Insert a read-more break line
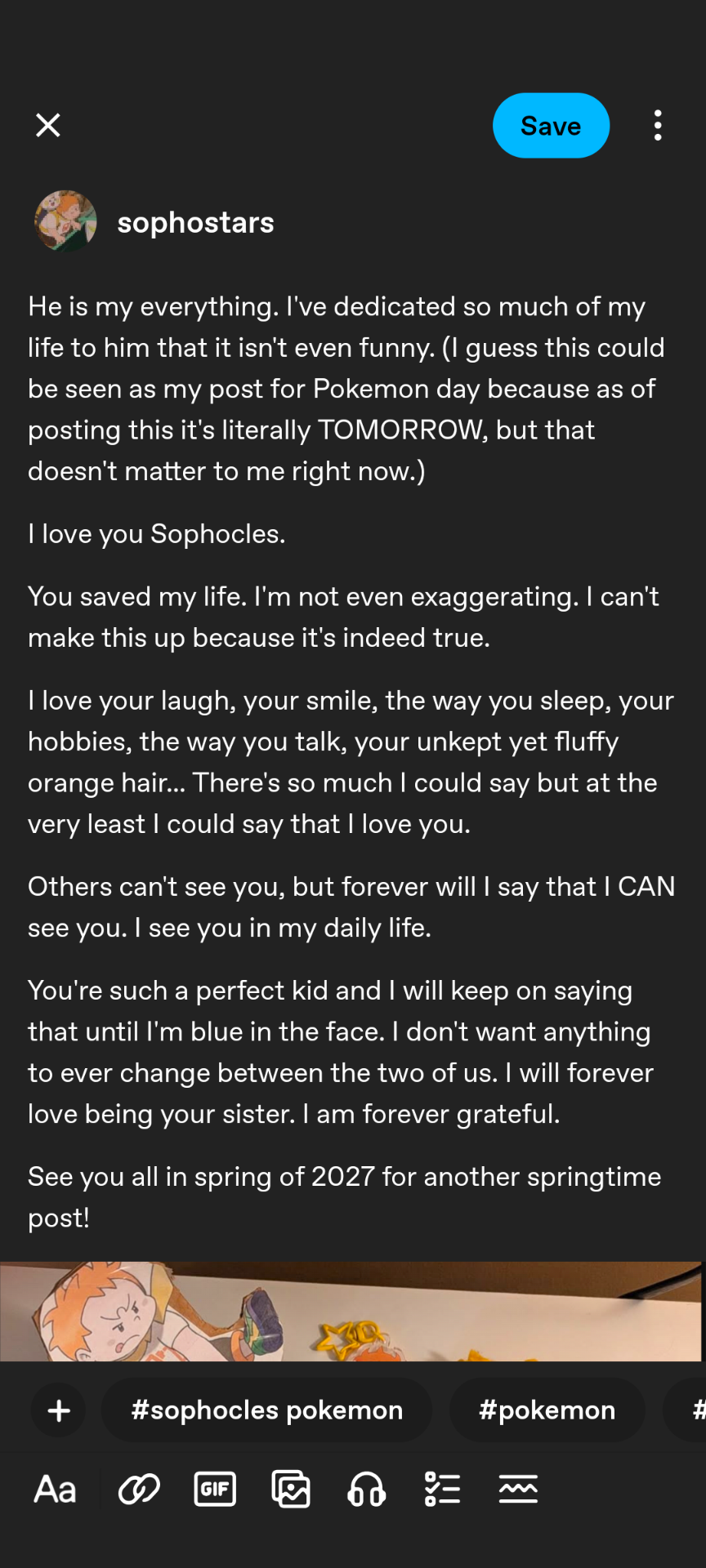The width and height of the screenshot is (706, 1568). [518, 1490]
